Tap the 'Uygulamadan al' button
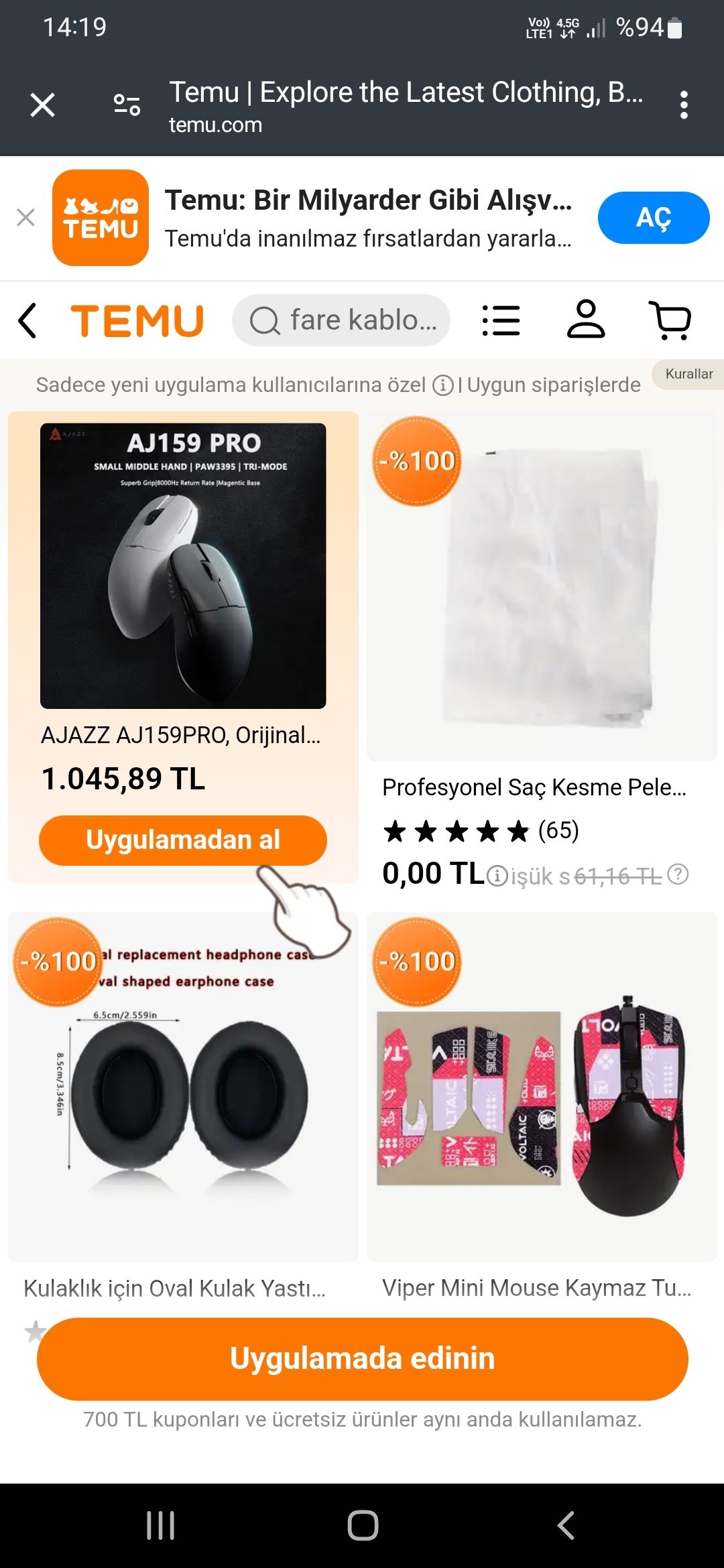 183,840
